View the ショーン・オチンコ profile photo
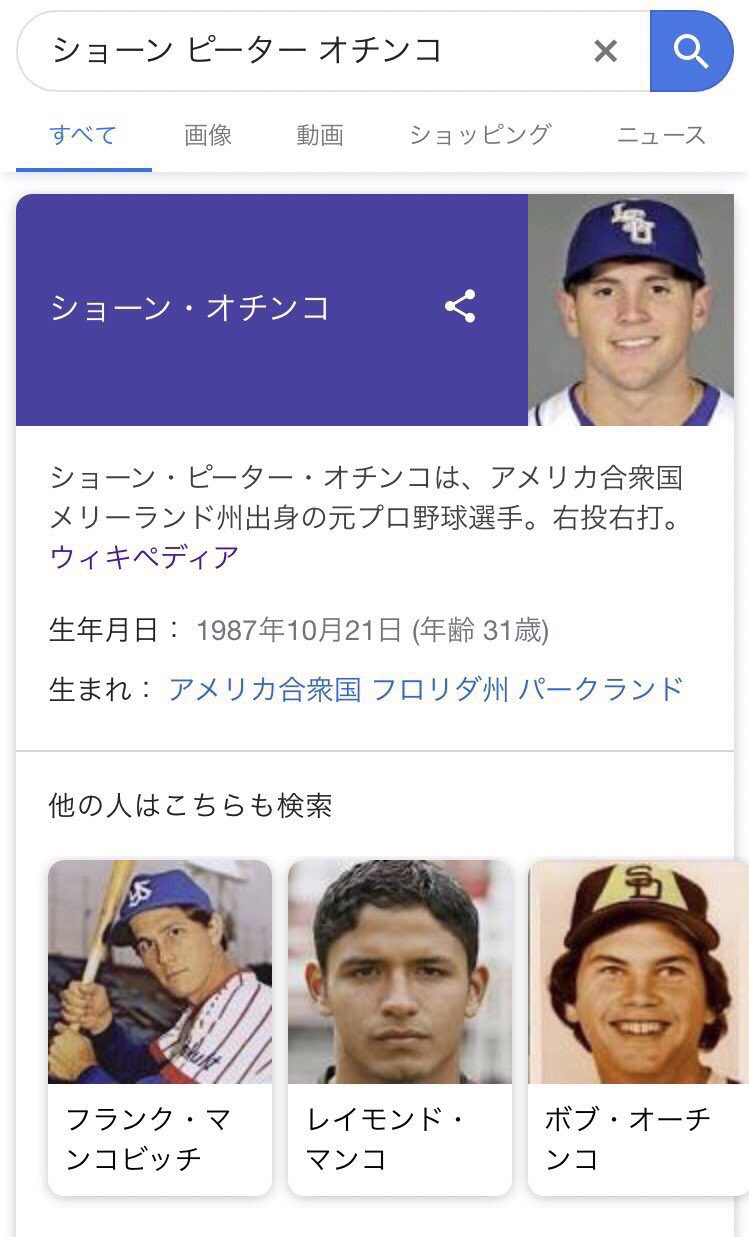Viewport: 749px width, 1237px height. tap(631, 310)
